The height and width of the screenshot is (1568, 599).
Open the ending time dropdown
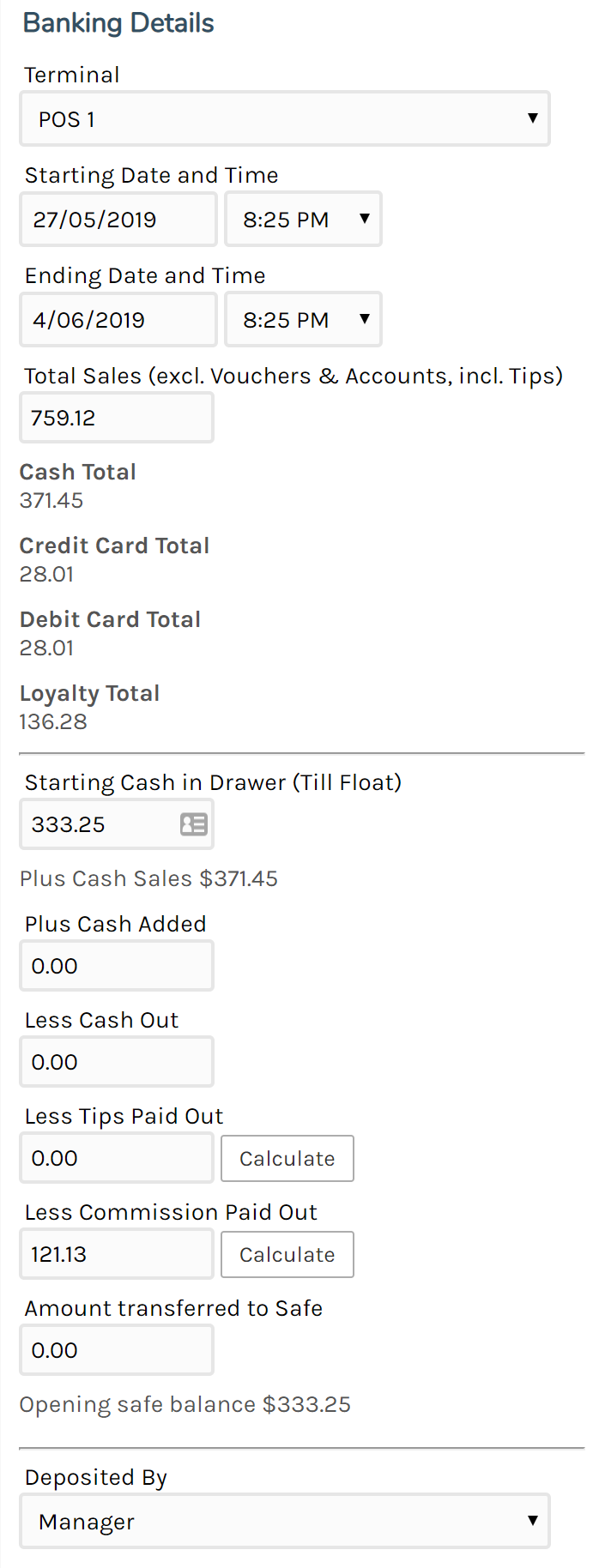(303, 320)
